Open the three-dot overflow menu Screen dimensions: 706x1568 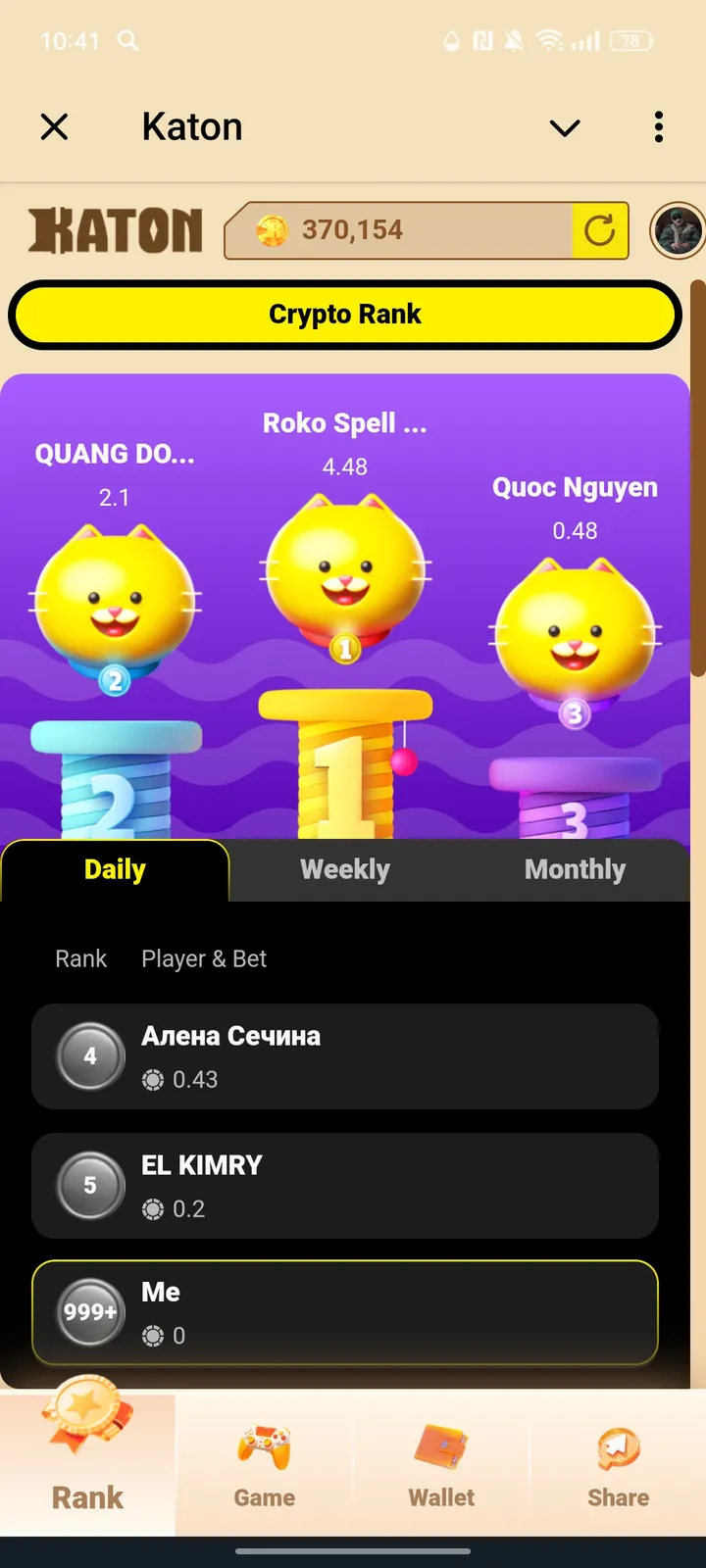[x=657, y=127]
